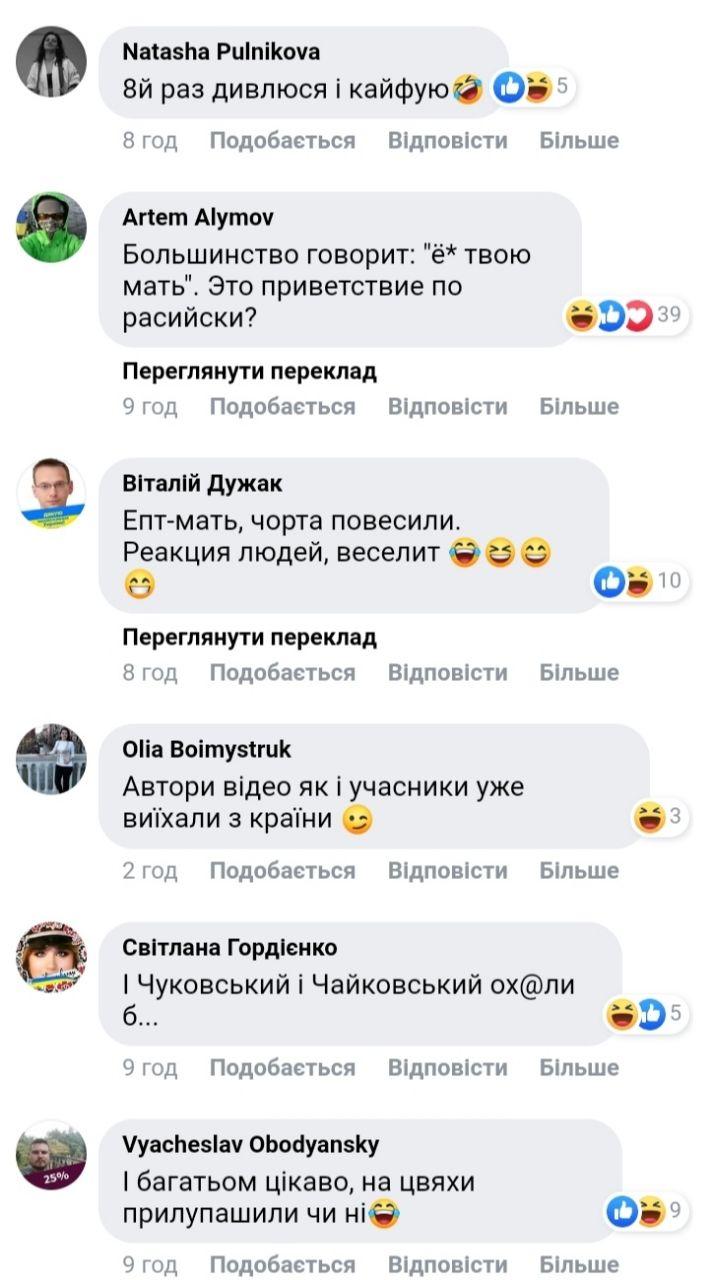Reply to Світлана Гордієнко's comment
The image size is (709, 1280).
coord(447,1068)
